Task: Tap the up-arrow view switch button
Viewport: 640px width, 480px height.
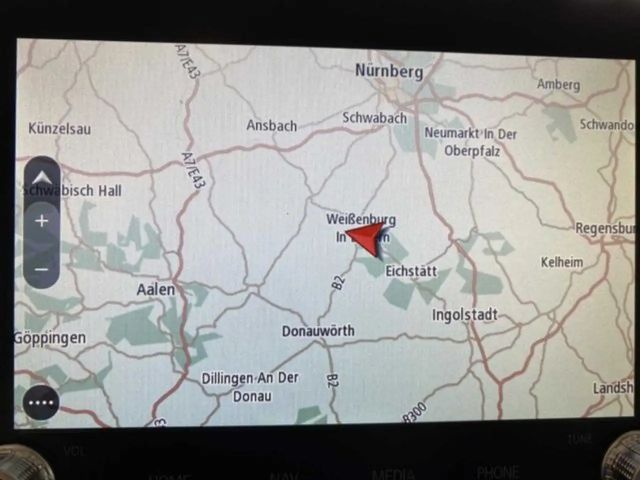Action: 42,176
